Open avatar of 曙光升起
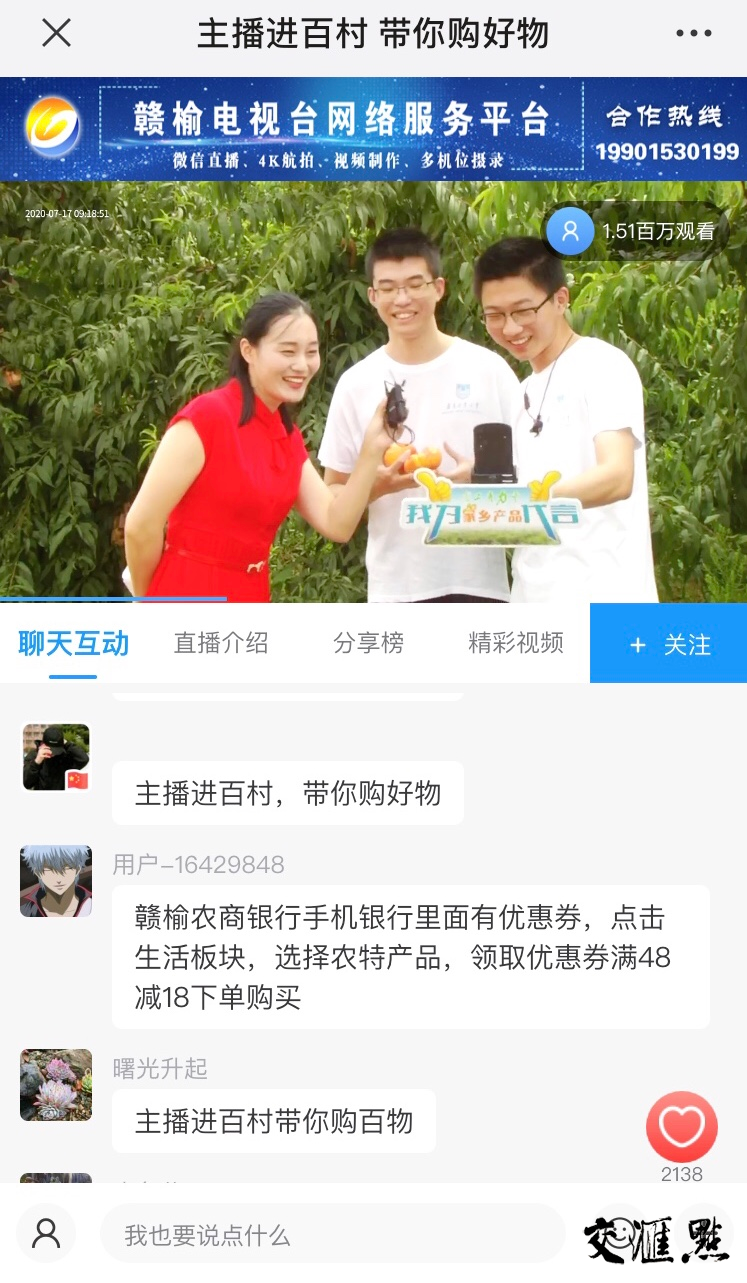The width and height of the screenshot is (747, 1283). 56,1085
